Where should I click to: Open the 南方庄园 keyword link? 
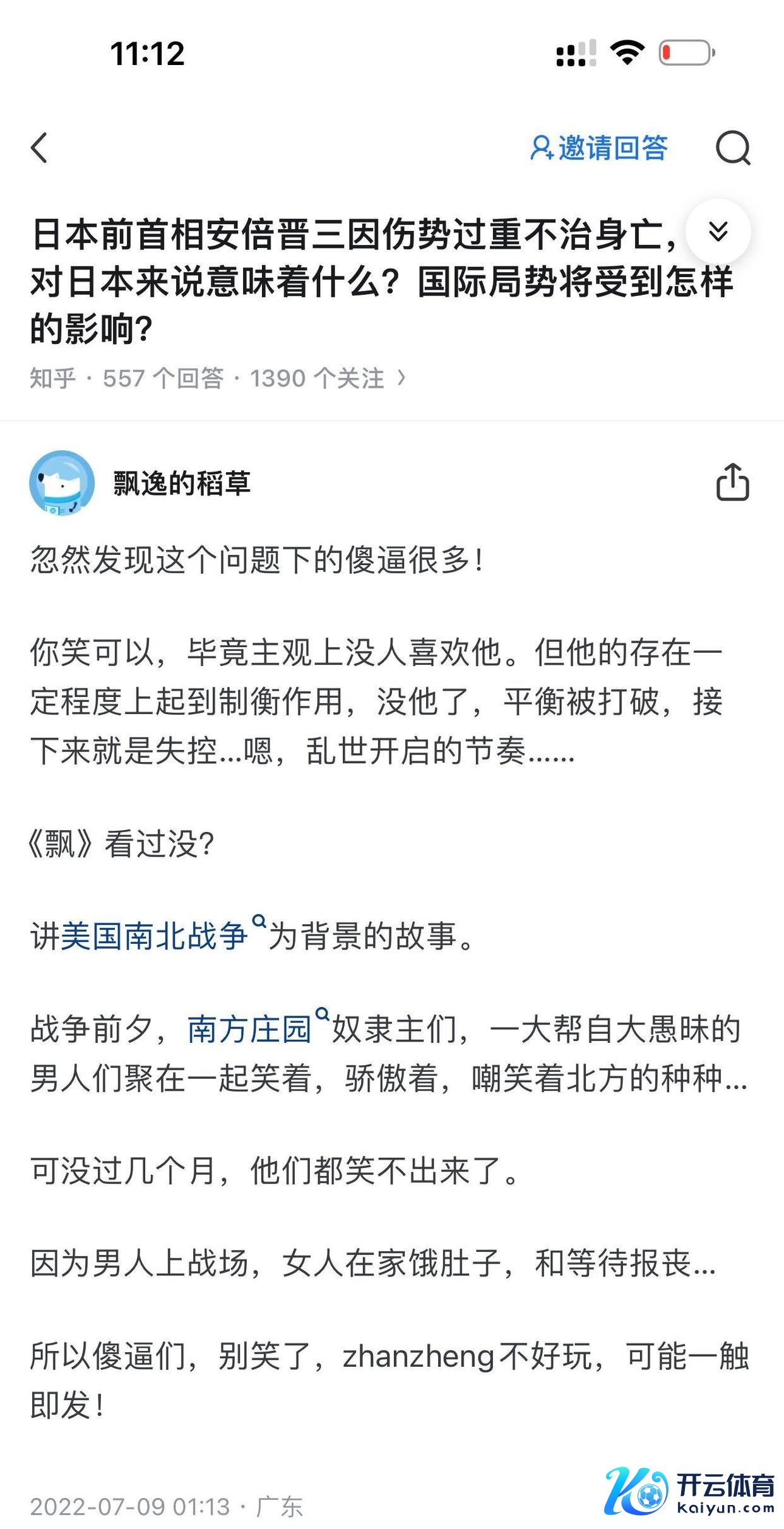(x=251, y=1029)
